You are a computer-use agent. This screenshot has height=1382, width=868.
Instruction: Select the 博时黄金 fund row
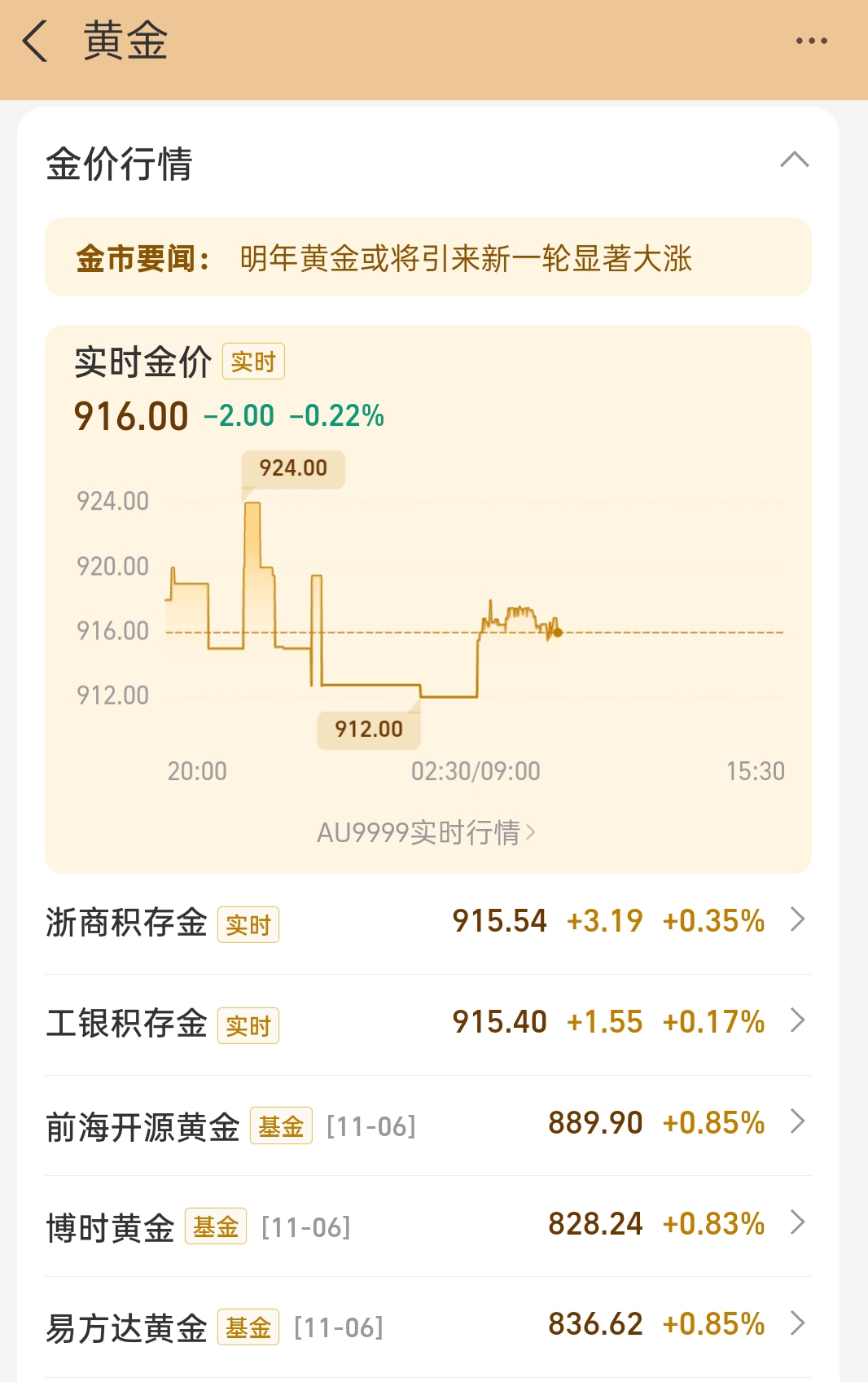click(x=427, y=1226)
